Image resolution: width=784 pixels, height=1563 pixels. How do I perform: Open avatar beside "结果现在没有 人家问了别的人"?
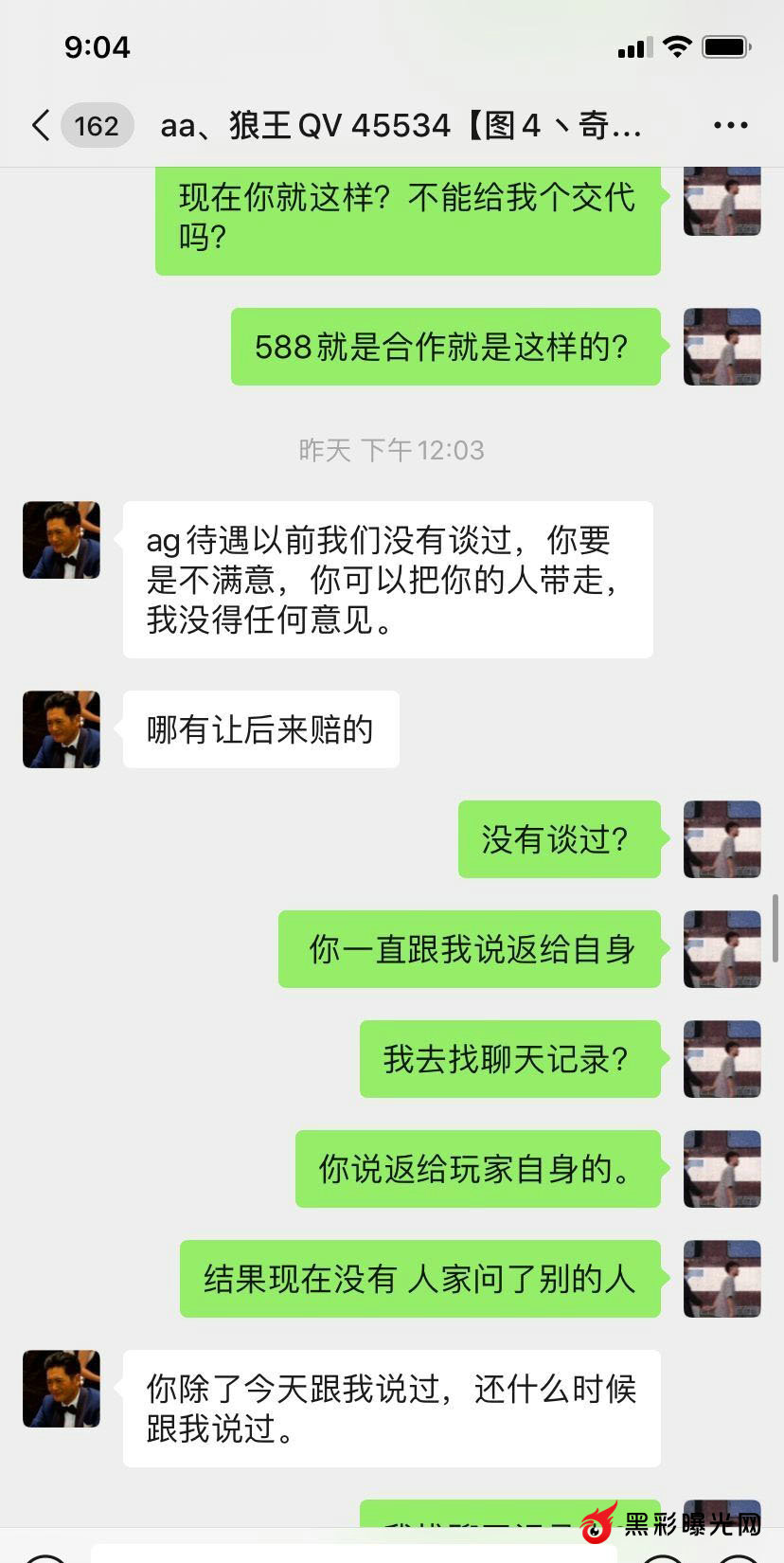tap(722, 1279)
